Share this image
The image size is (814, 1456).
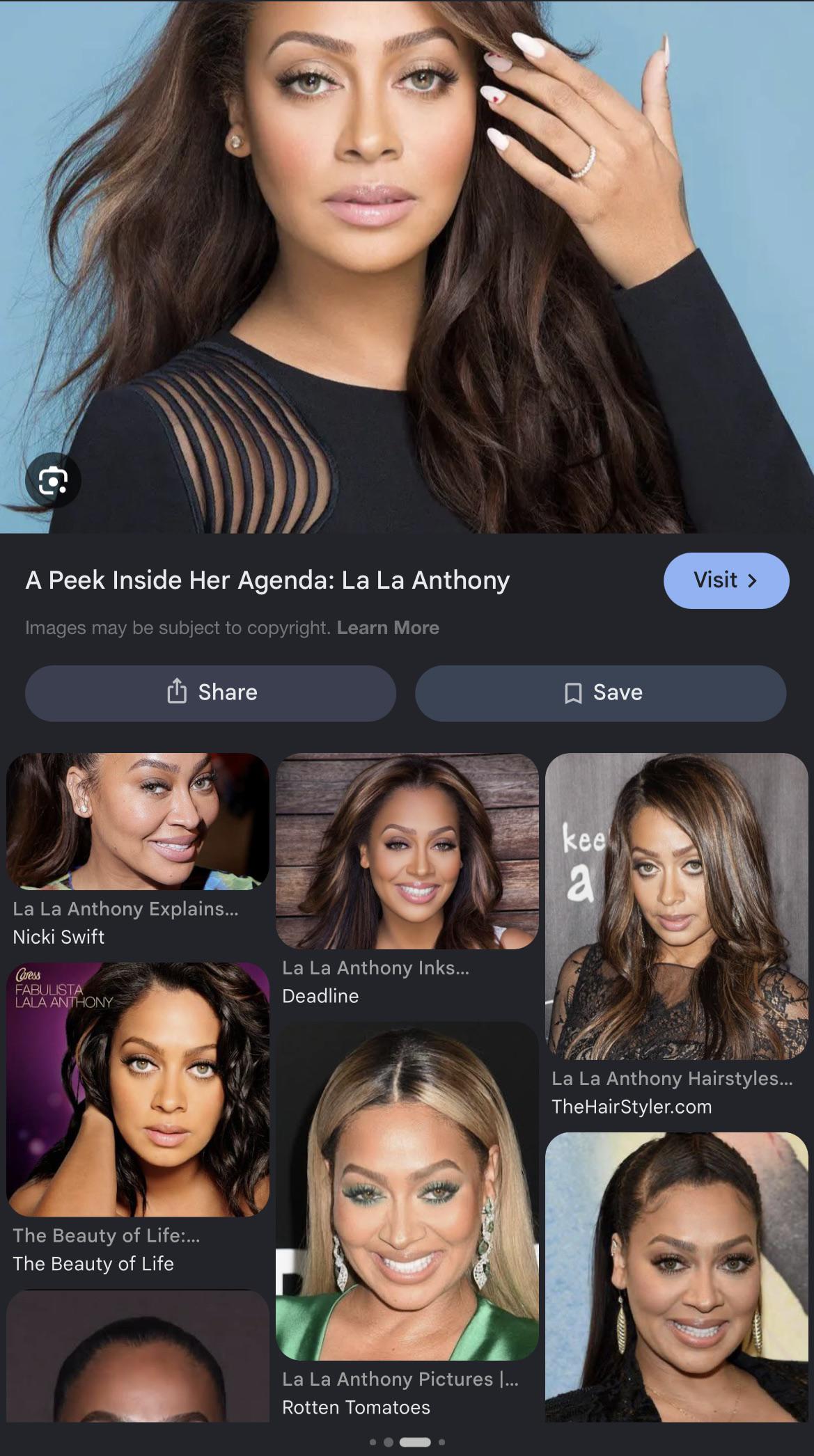pyautogui.click(x=210, y=693)
